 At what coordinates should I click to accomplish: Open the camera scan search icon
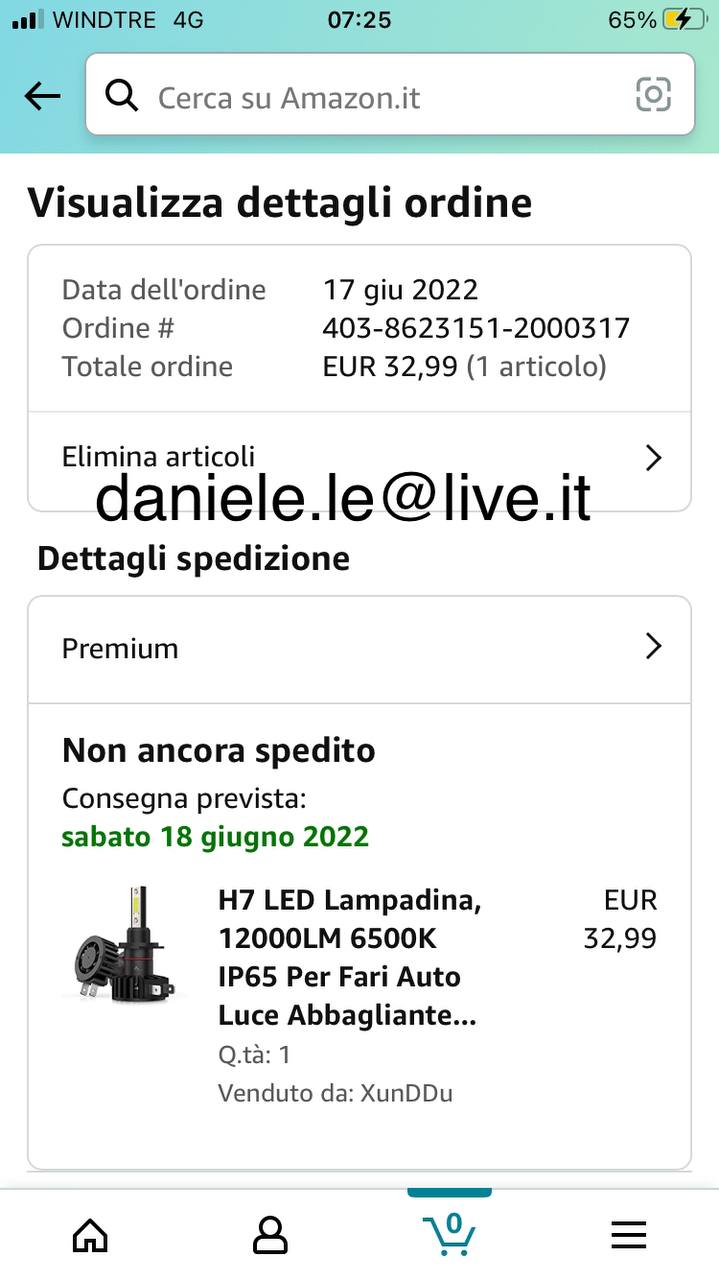point(653,95)
